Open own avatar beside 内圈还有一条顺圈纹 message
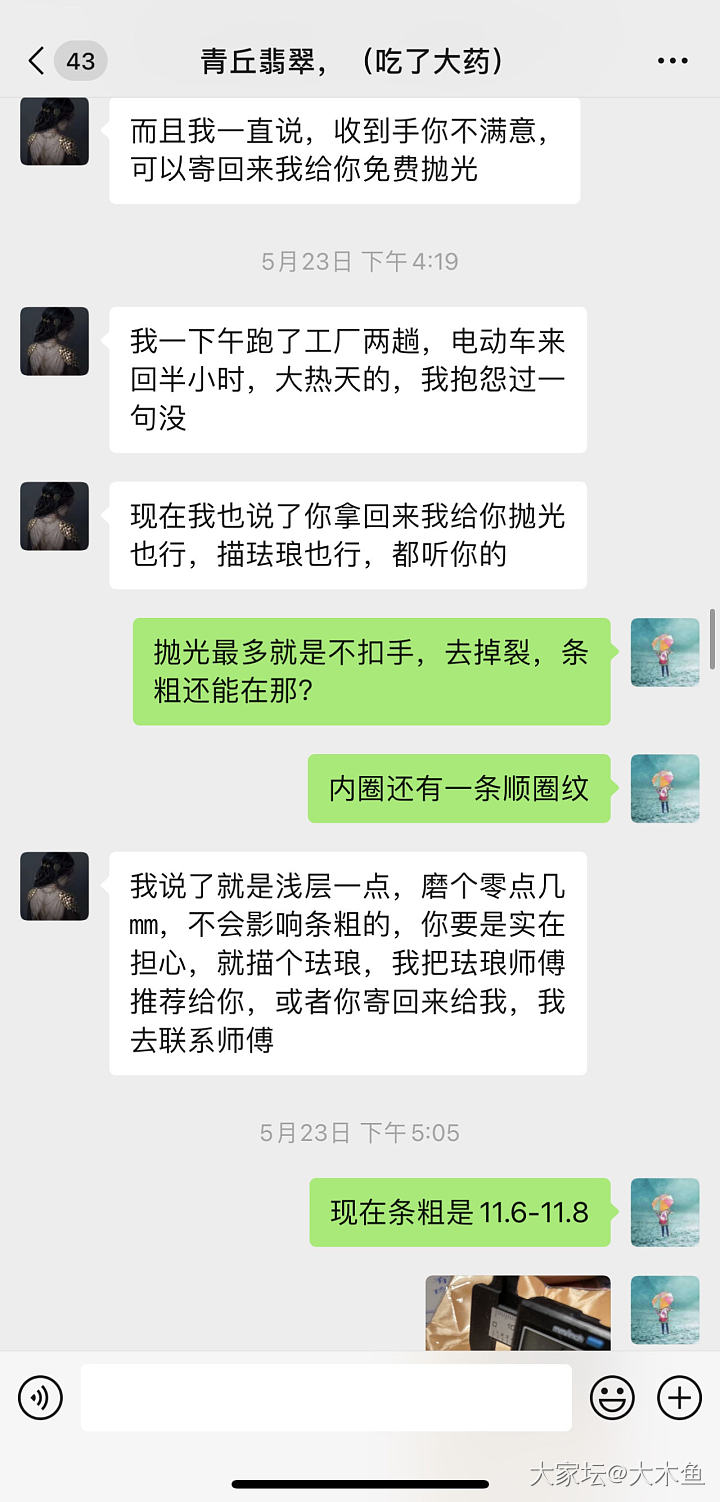 click(x=665, y=789)
